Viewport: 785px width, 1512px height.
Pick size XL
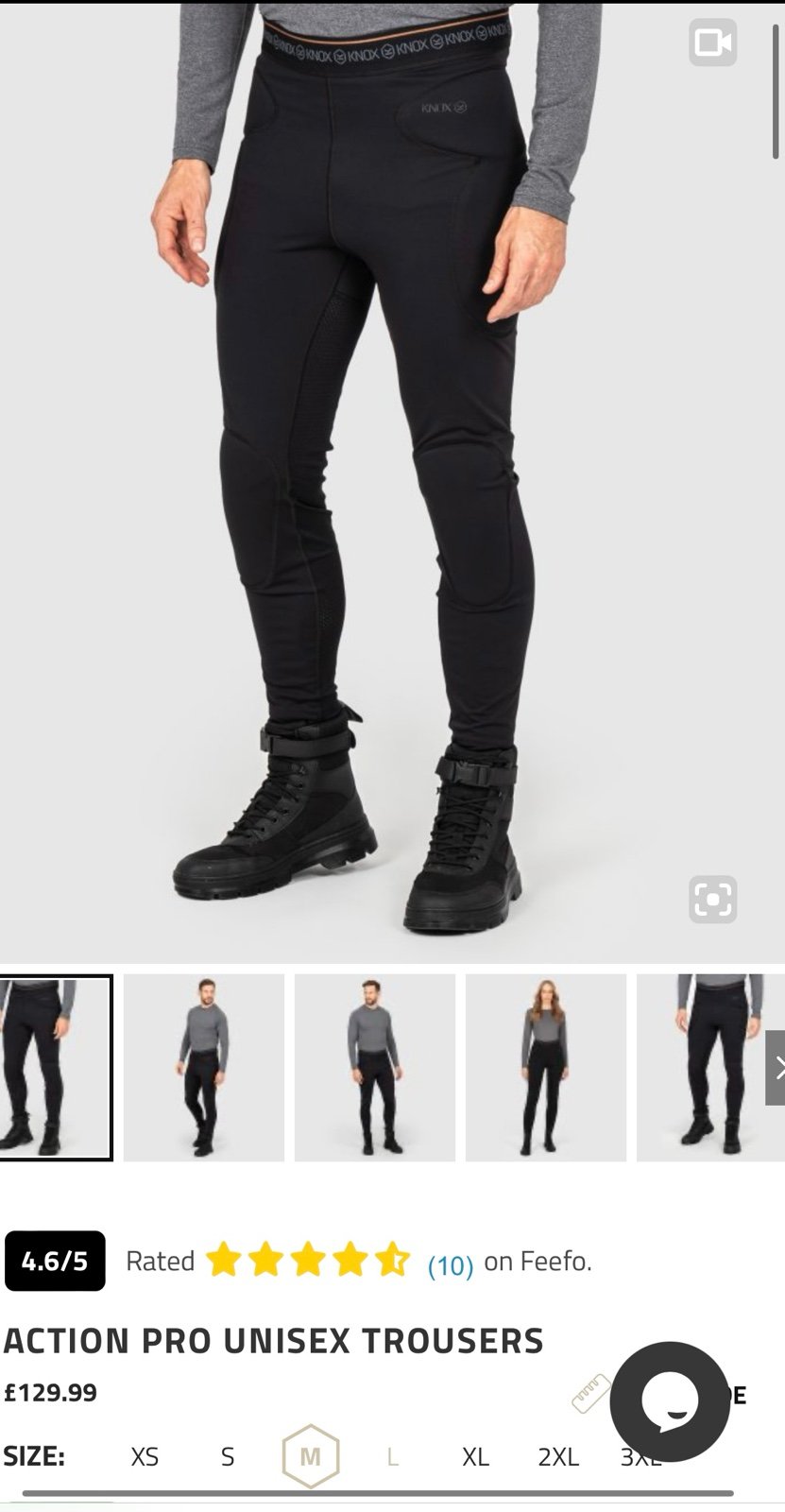[x=475, y=1456]
